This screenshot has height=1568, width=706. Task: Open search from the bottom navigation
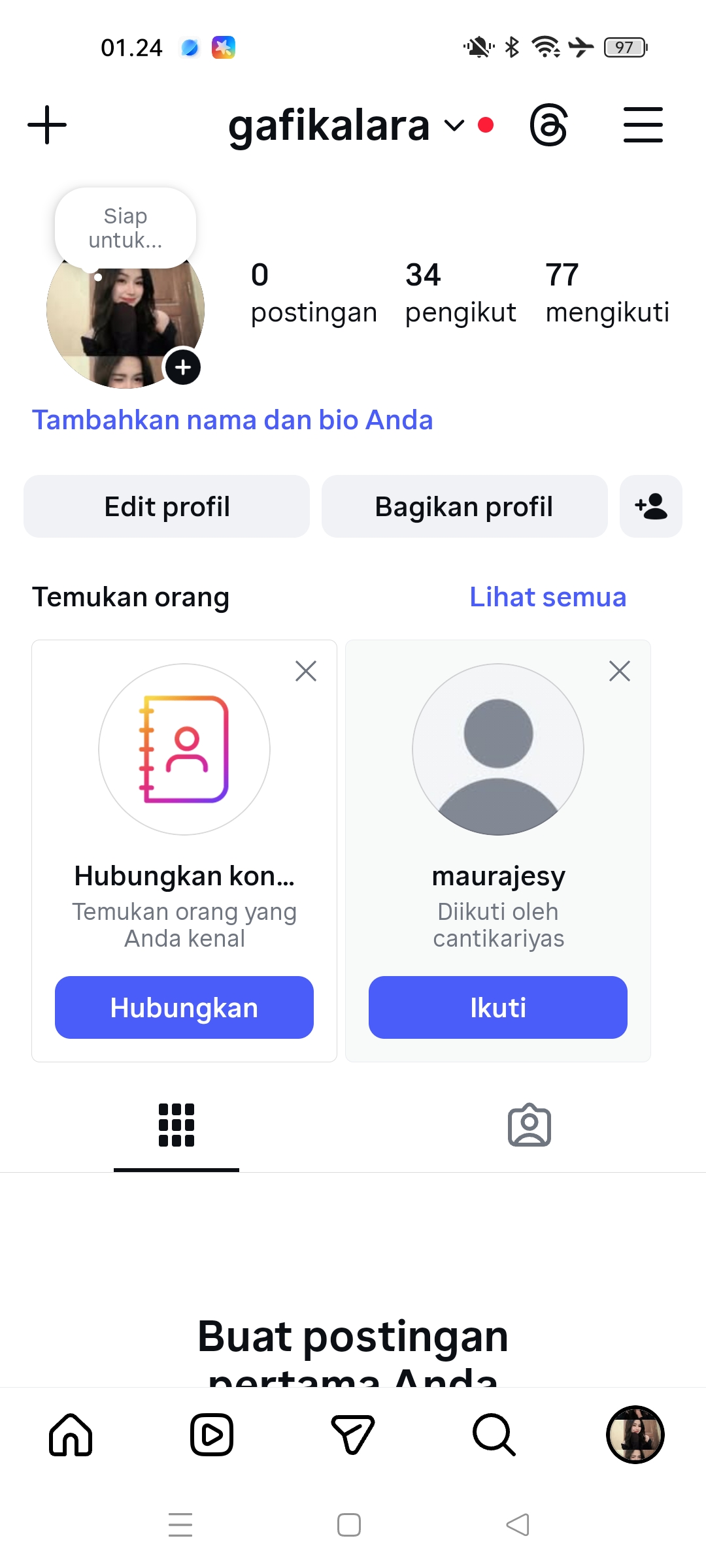point(494,1435)
